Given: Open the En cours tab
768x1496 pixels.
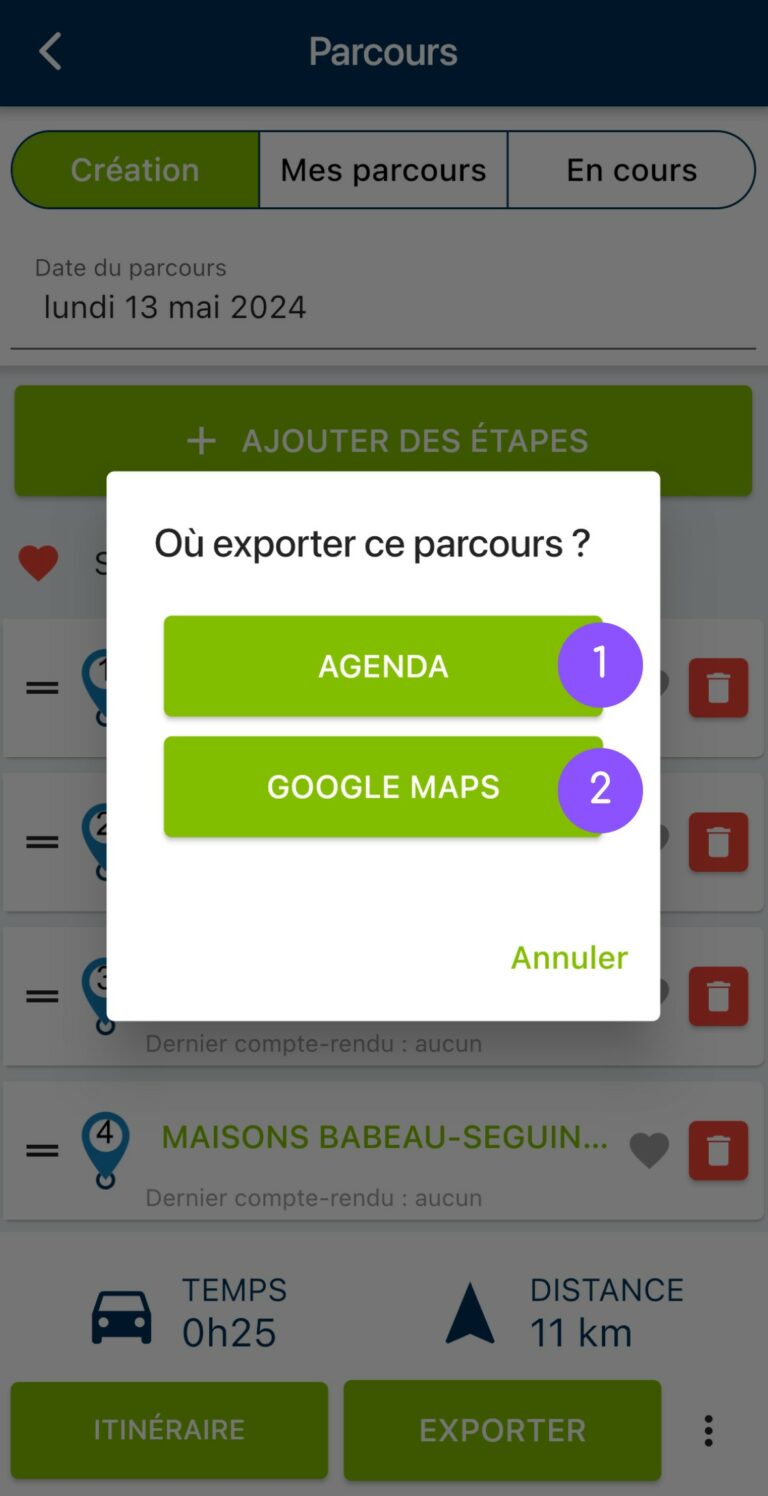Looking at the screenshot, I should 631,170.
